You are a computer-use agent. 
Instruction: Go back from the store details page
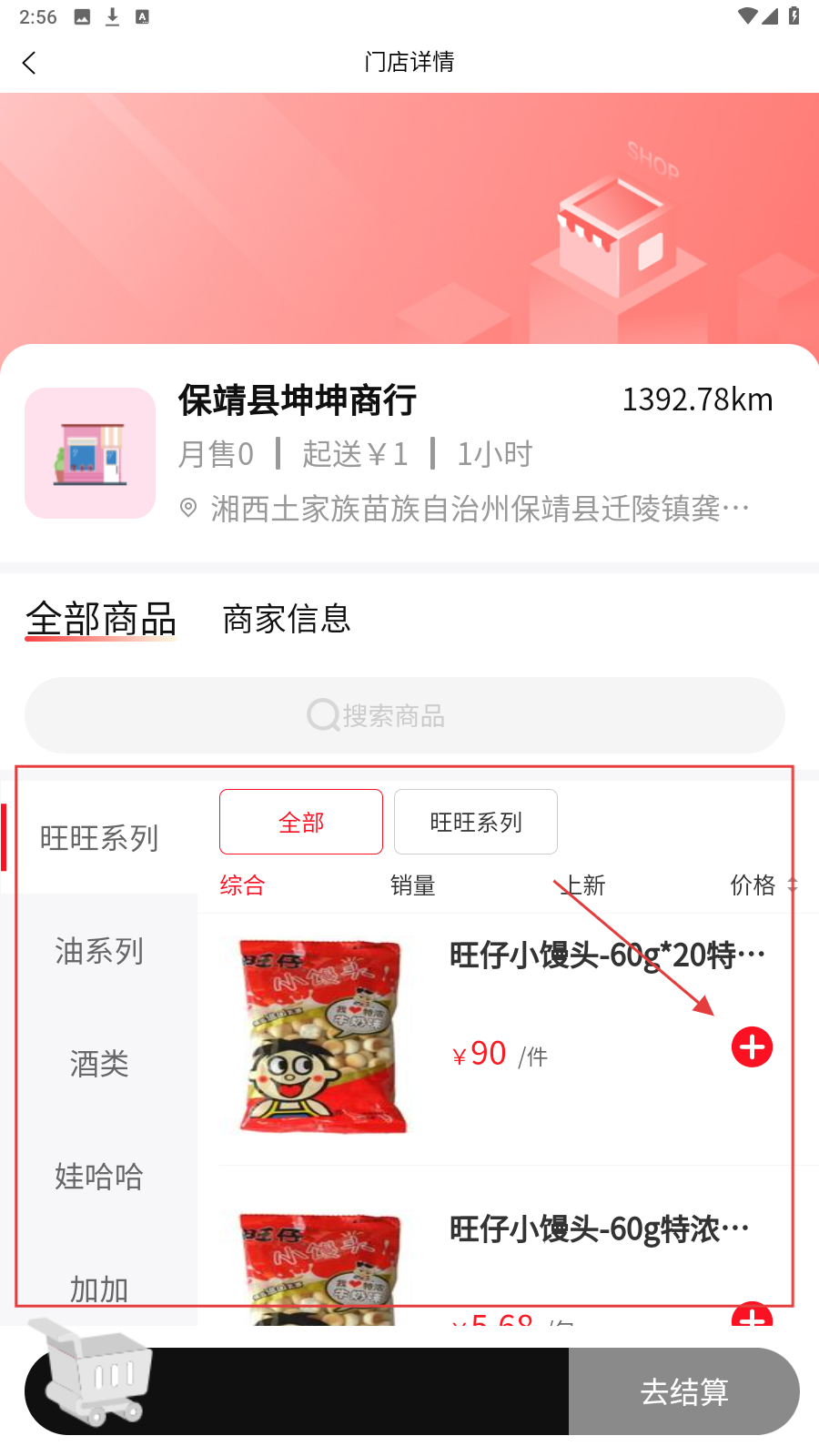click(29, 63)
